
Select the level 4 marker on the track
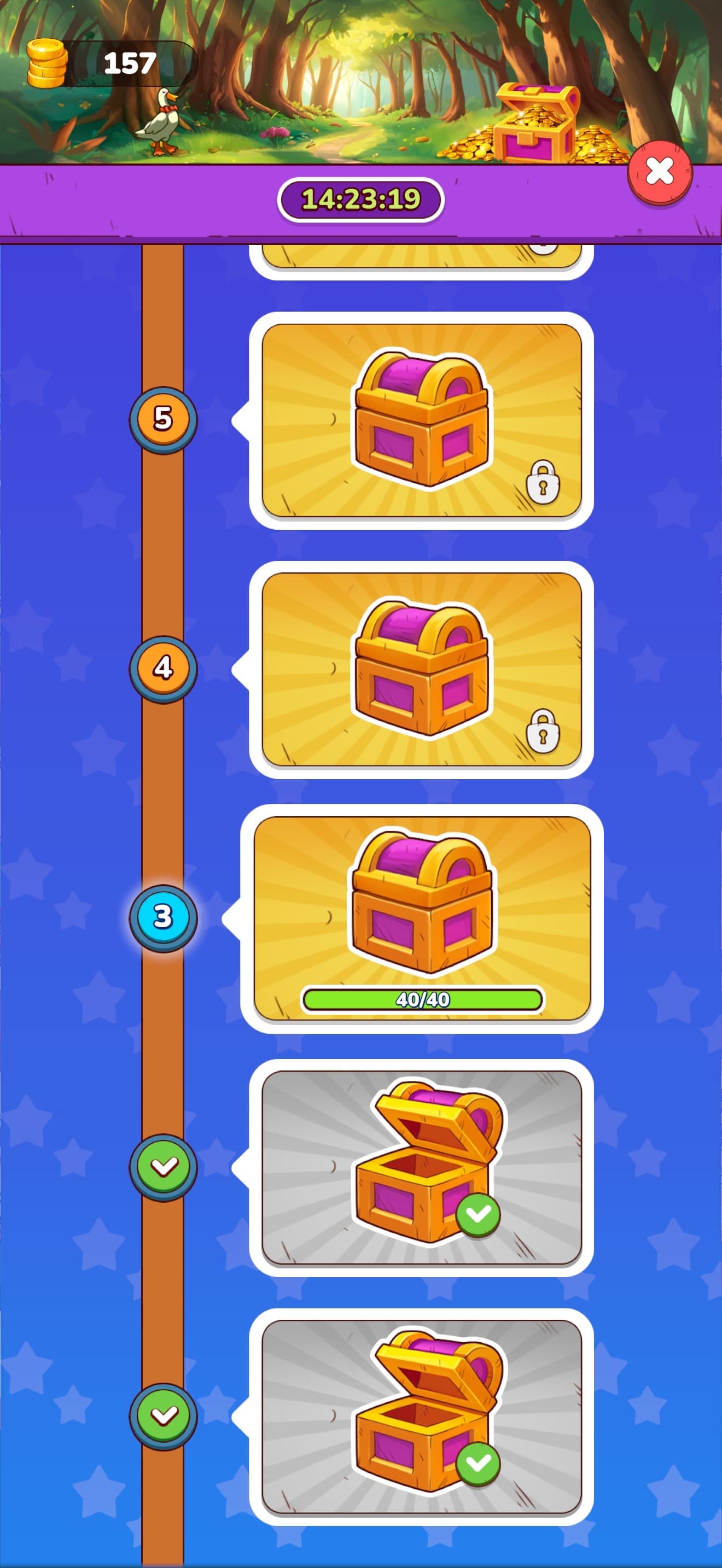163,669
